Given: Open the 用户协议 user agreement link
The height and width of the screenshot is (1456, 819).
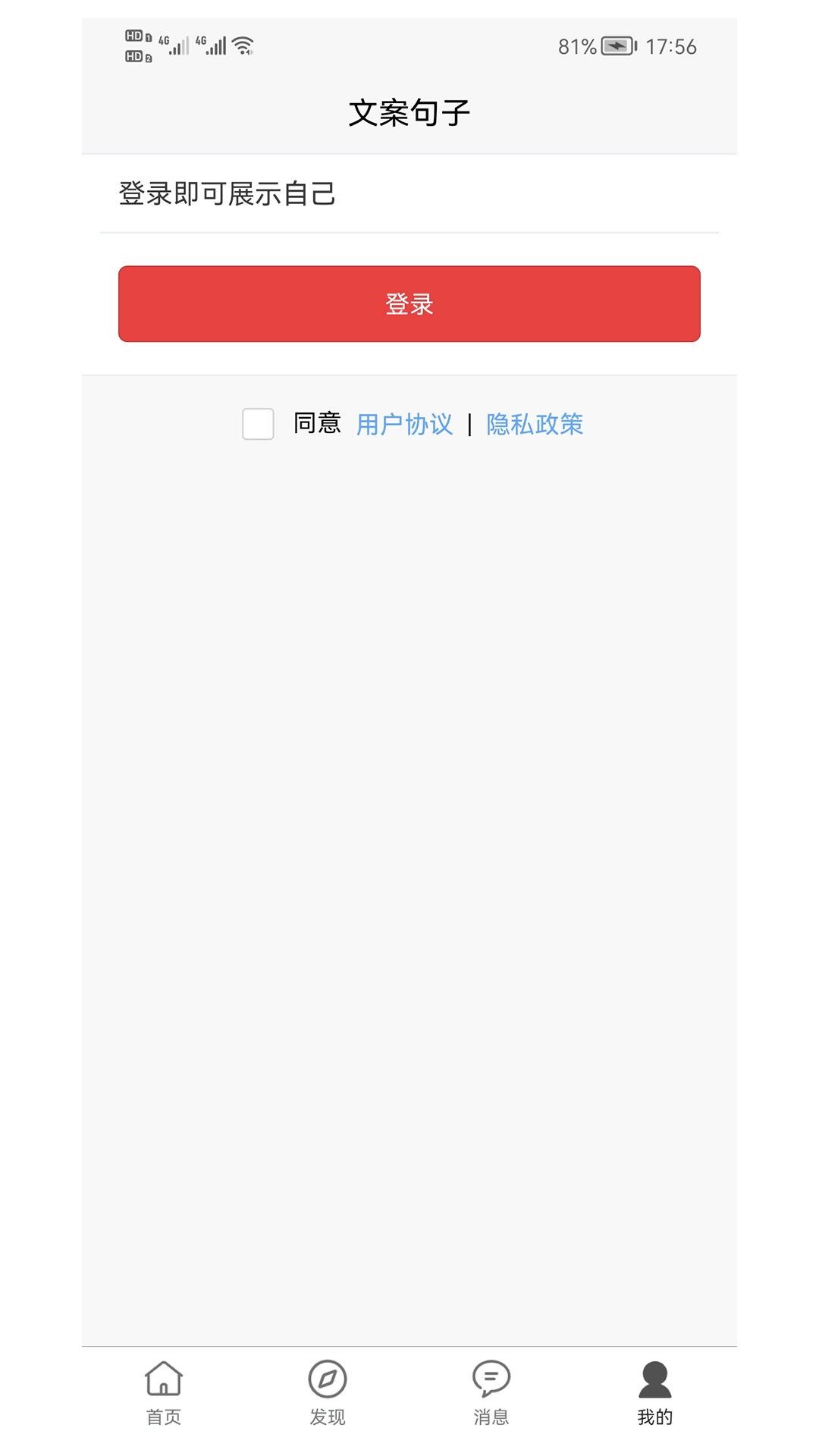Looking at the screenshot, I should click(x=404, y=425).
